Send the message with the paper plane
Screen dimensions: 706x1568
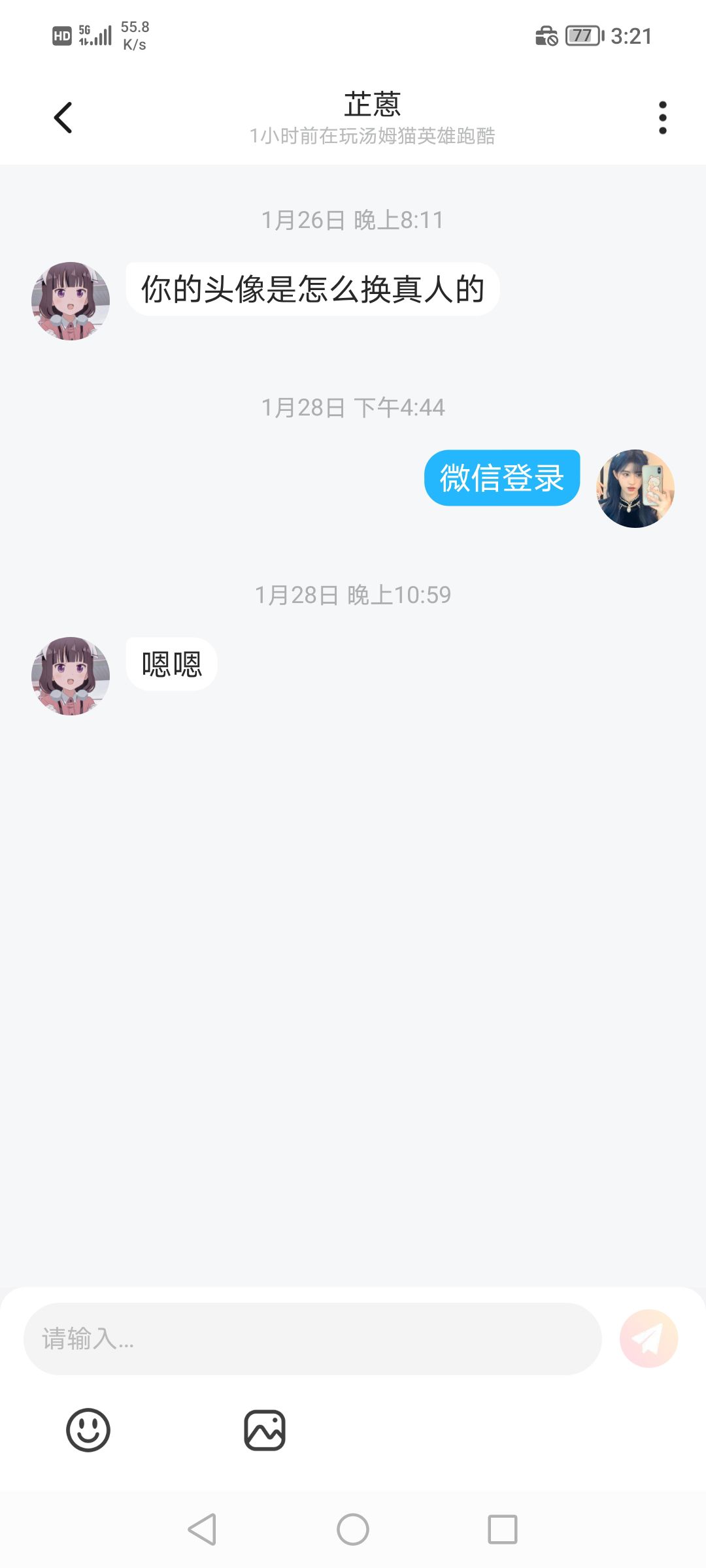point(648,1339)
